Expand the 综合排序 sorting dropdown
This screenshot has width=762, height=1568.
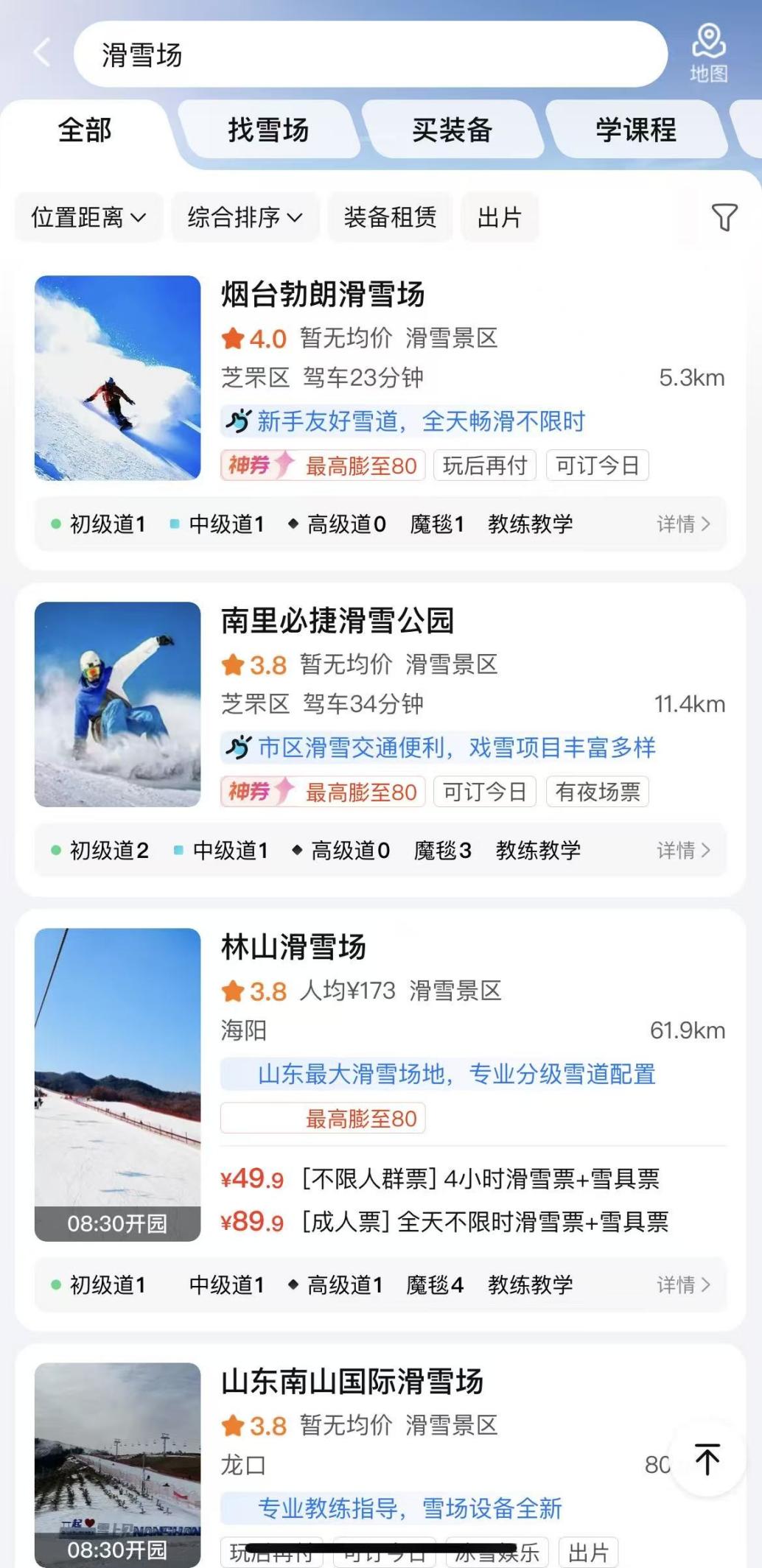245,217
